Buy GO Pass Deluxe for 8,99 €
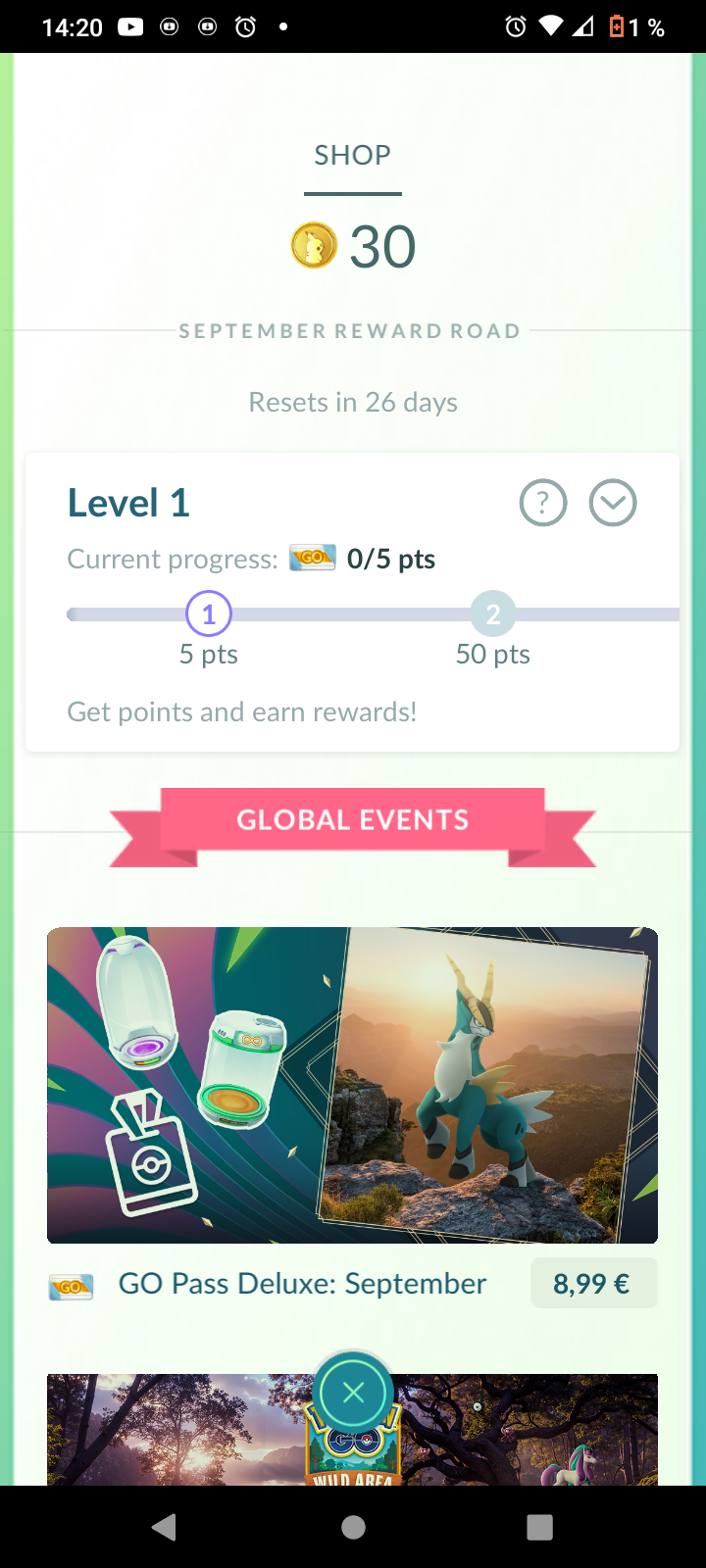706x1568 pixels. click(x=592, y=1284)
